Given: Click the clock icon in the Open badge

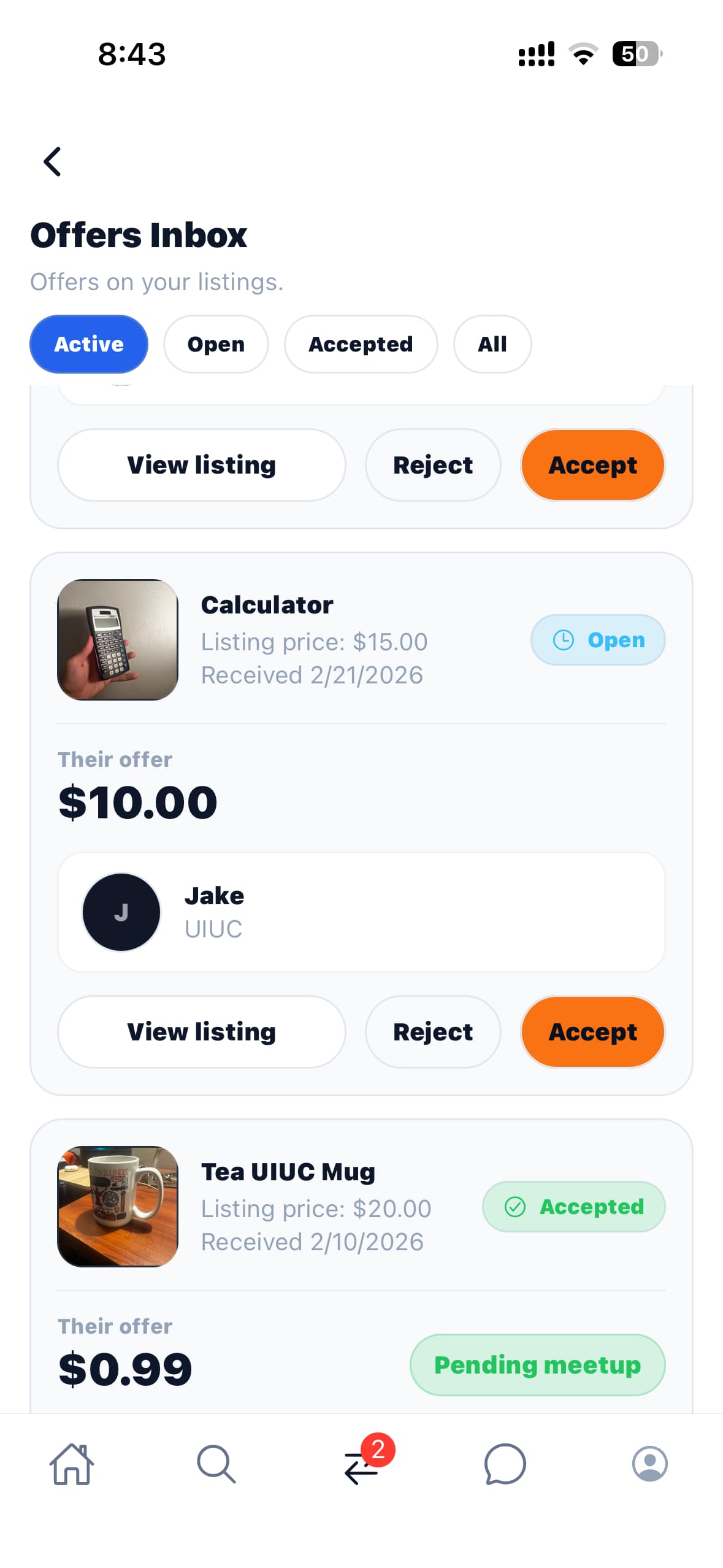Looking at the screenshot, I should tap(564, 639).
